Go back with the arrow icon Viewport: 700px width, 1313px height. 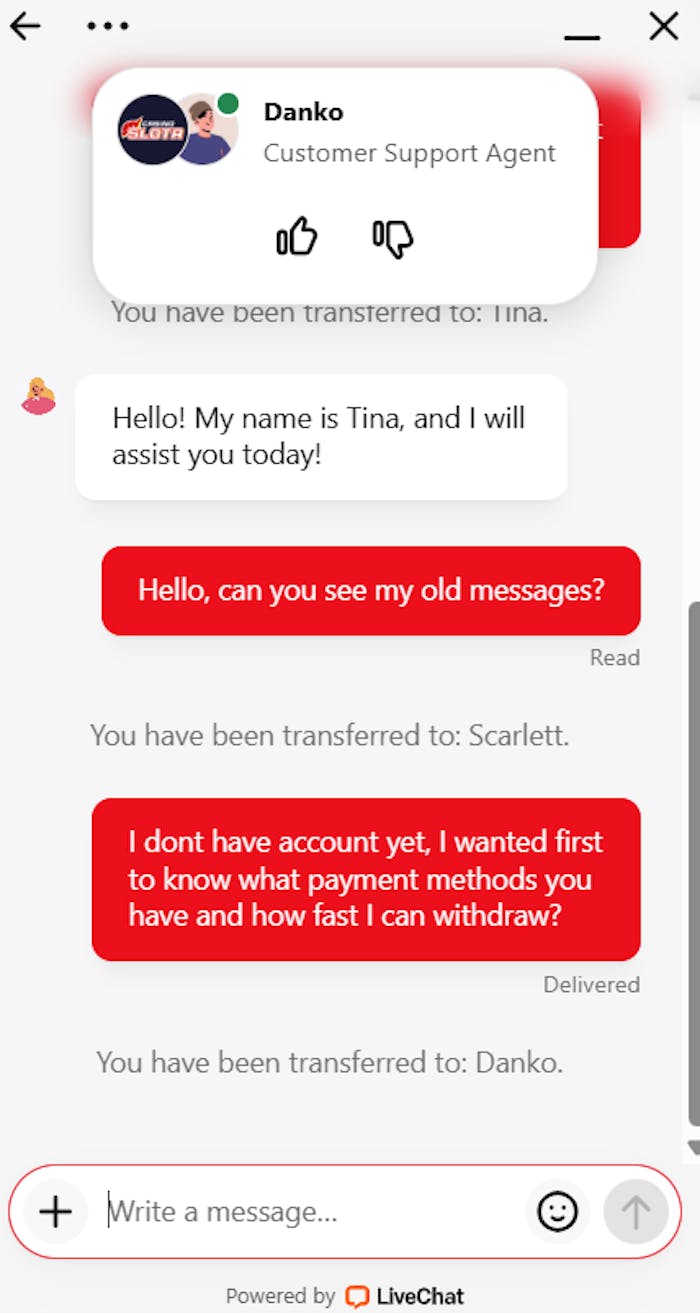click(x=25, y=27)
